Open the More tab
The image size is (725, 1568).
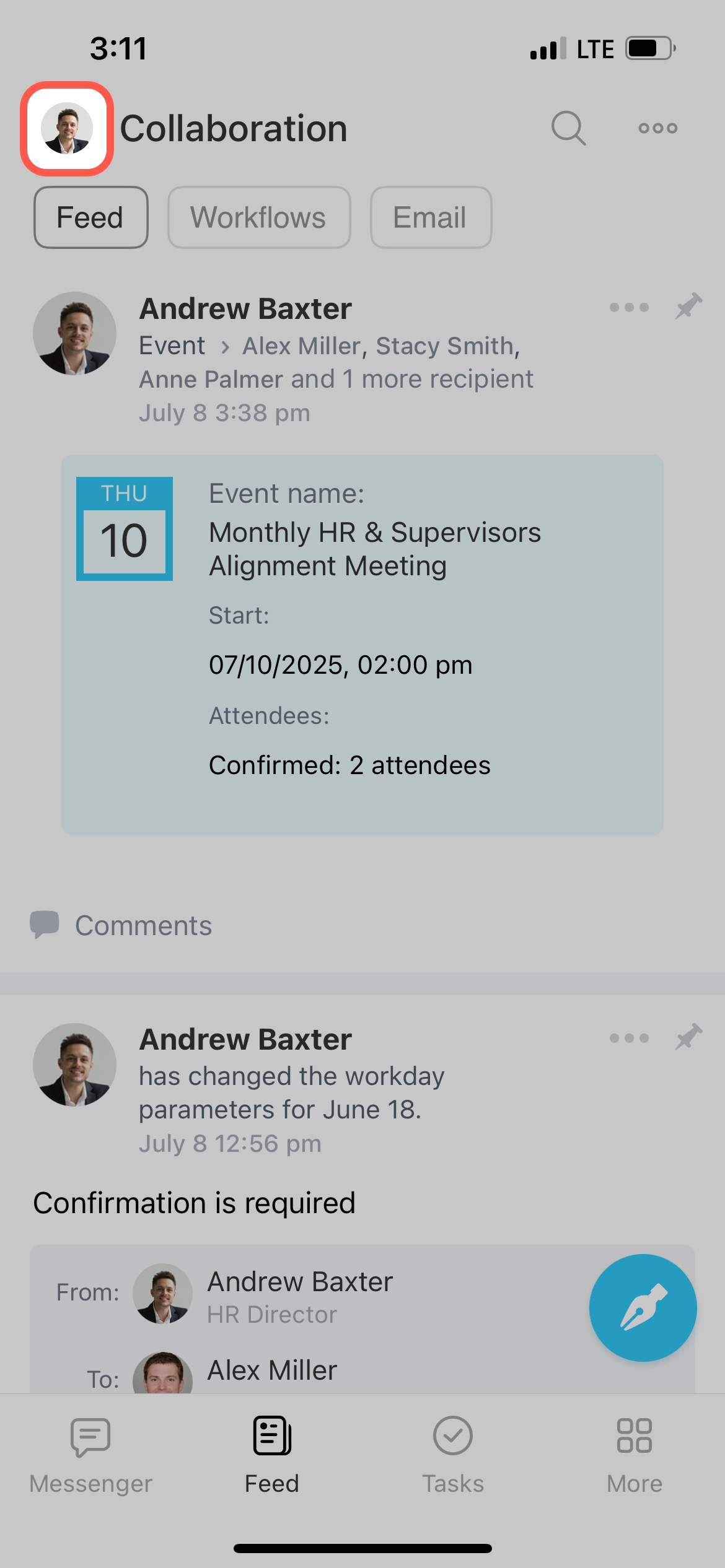(634, 1455)
